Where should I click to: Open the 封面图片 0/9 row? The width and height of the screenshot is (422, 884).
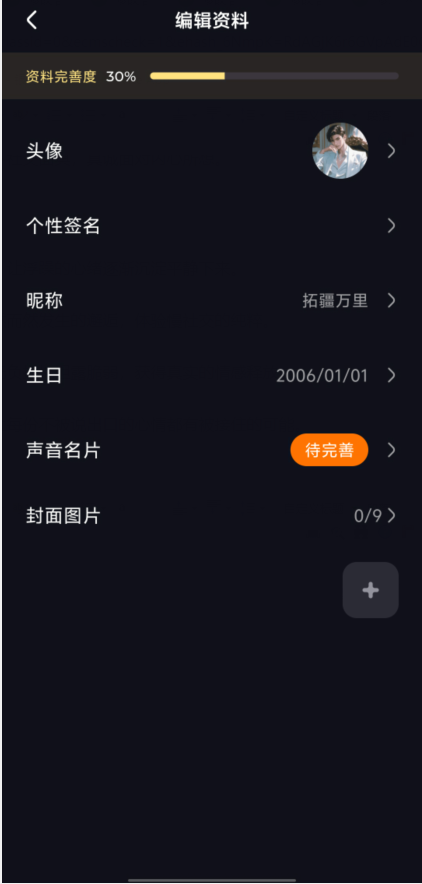point(211,516)
